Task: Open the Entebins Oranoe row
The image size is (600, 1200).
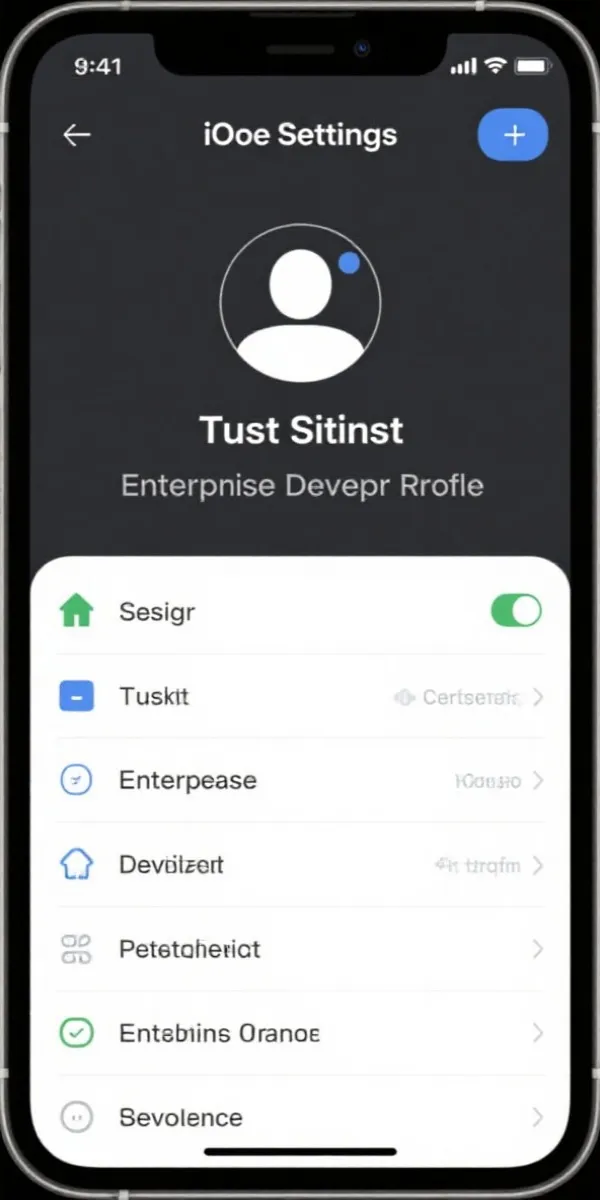Action: click(300, 1033)
